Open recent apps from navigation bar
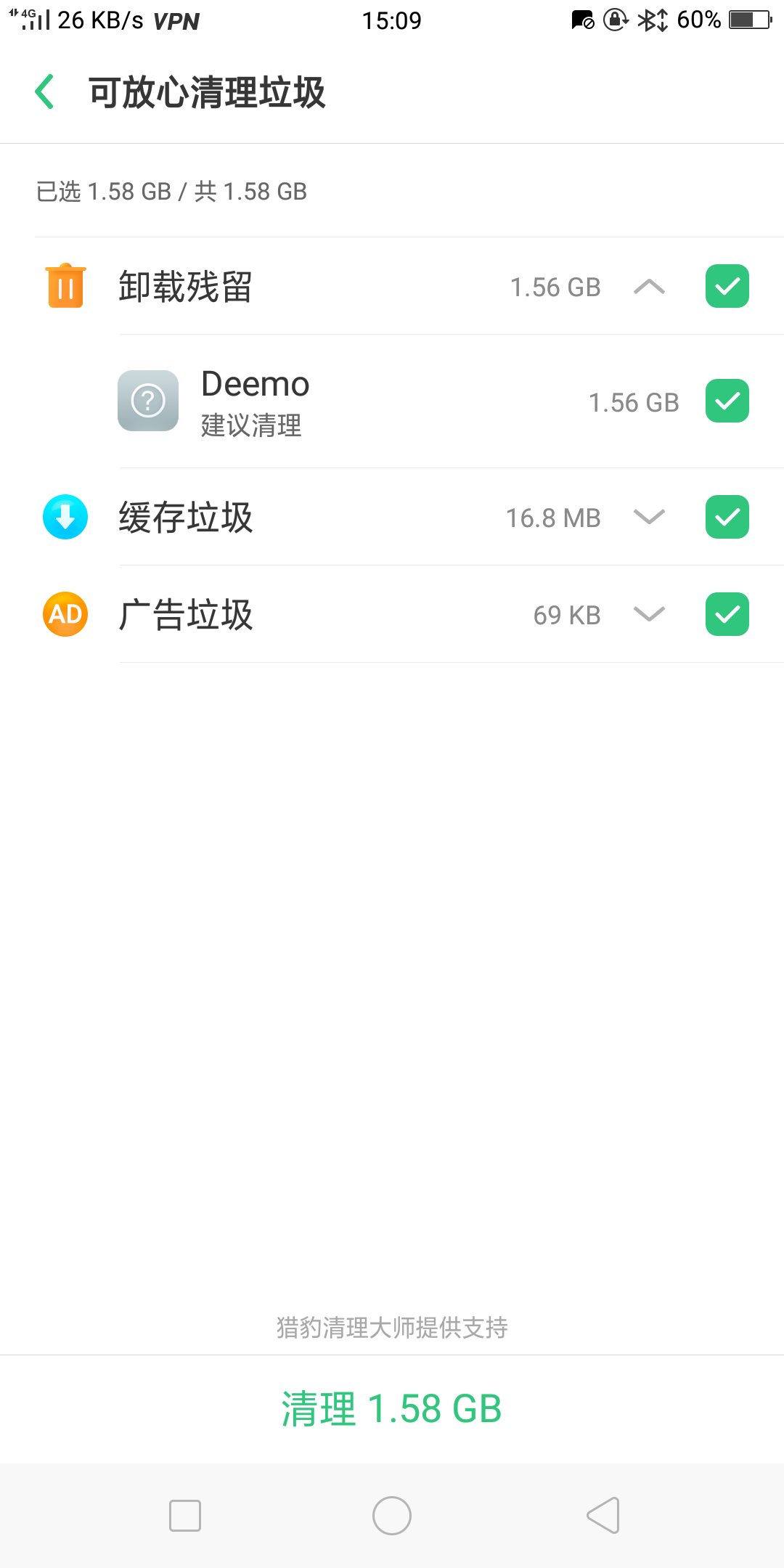This screenshot has width=784, height=1568. pos(185,1516)
